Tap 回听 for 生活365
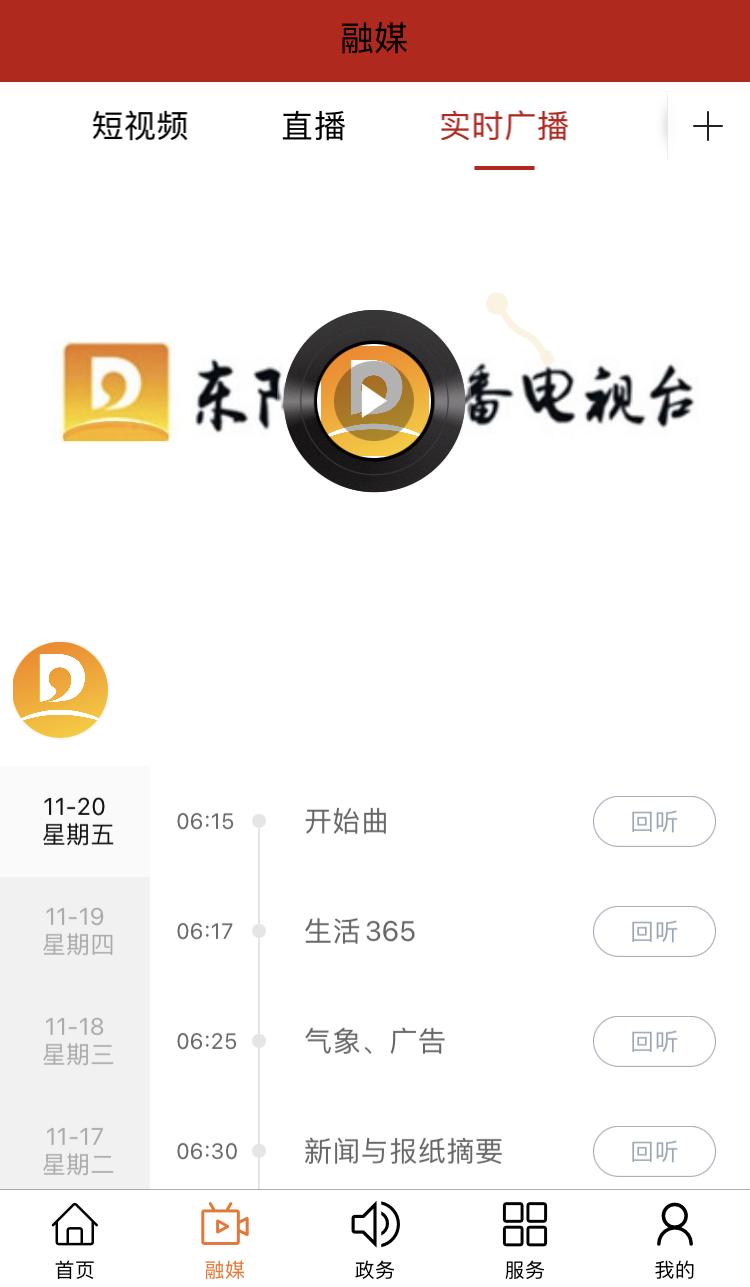 [x=654, y=932]
